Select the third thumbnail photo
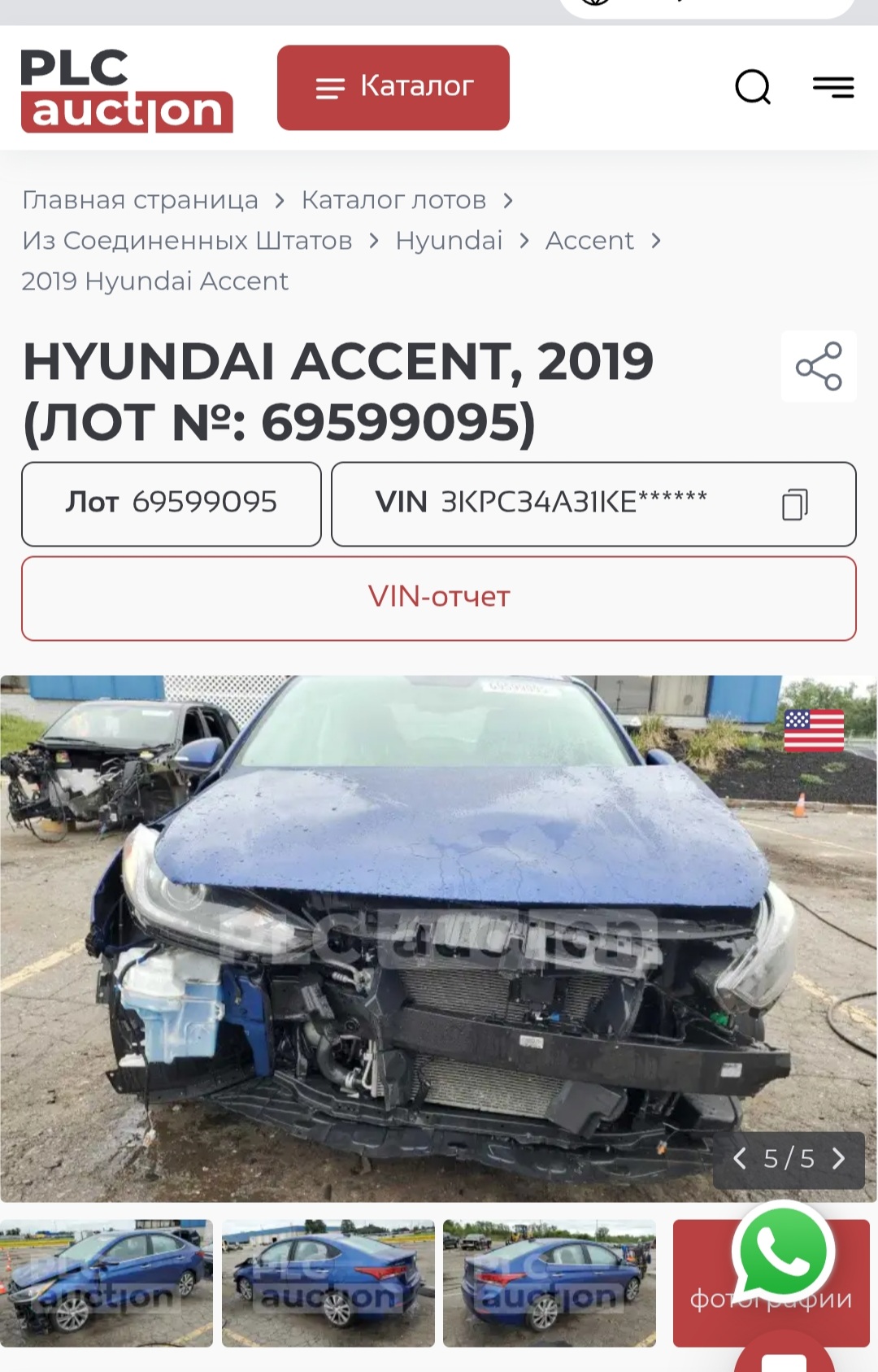This screenshot has width=878, height=1372. pos(550,1283)
